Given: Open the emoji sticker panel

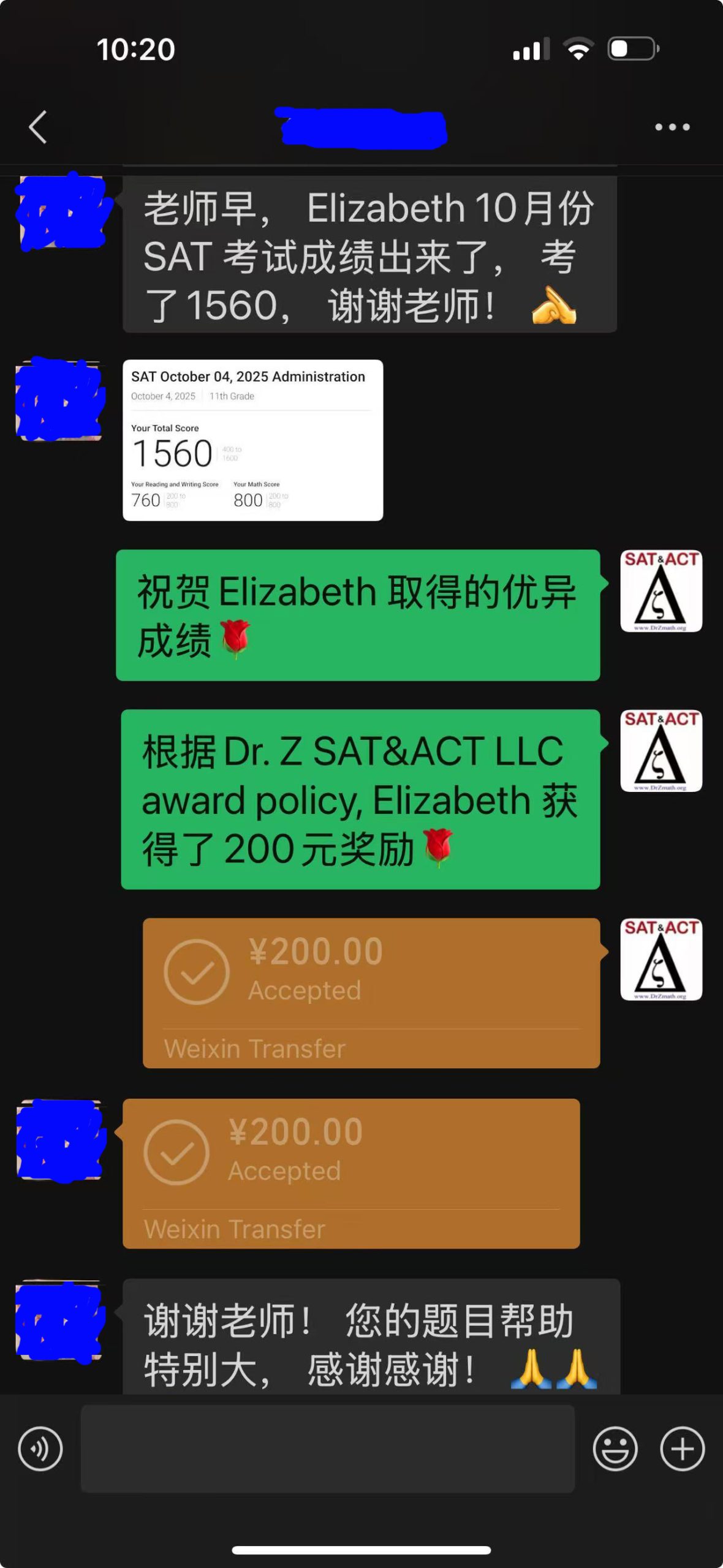Looking at the screenshot, I should point(615,1449).
